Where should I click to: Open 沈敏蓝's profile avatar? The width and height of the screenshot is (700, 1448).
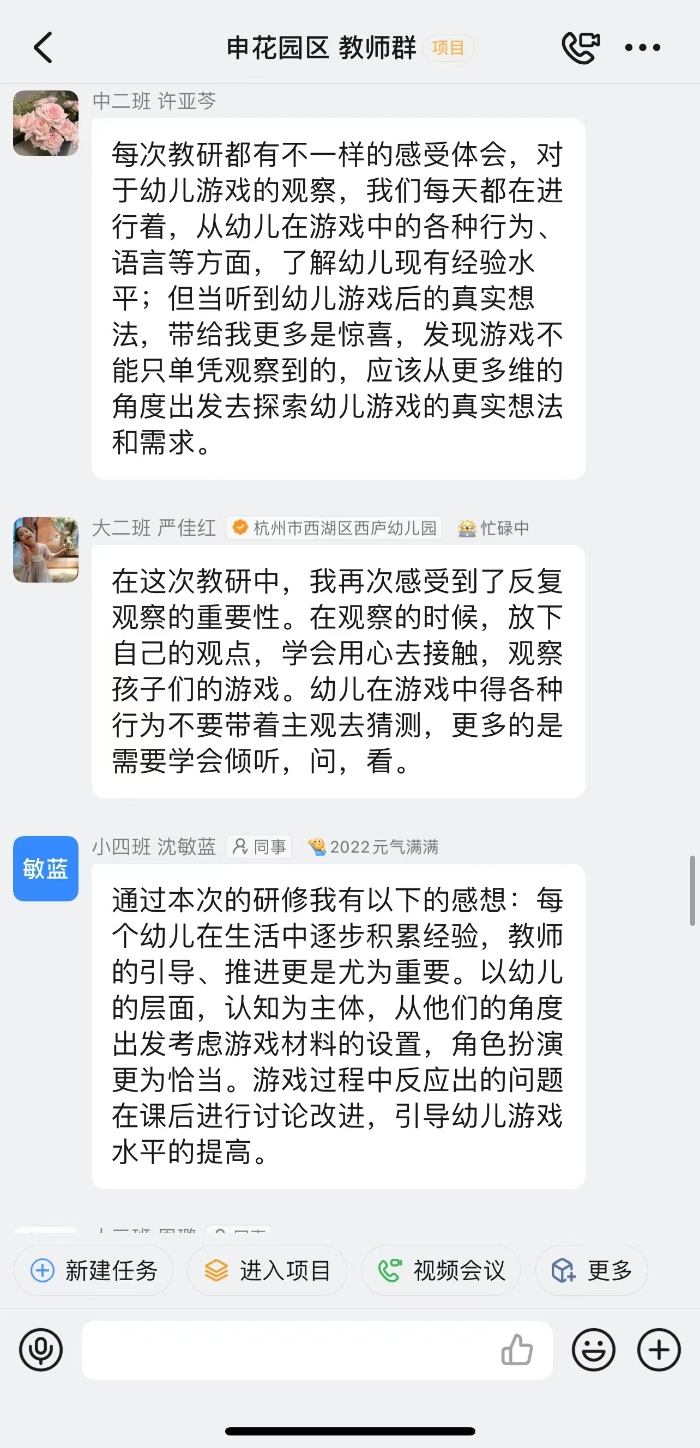coord(46,868)
